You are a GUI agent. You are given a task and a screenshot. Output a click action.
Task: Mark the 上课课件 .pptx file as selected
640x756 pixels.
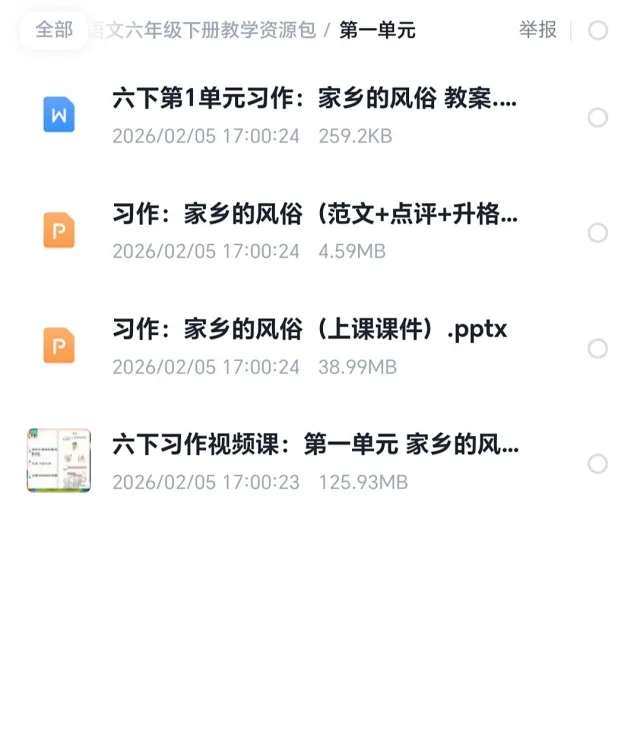598,348
